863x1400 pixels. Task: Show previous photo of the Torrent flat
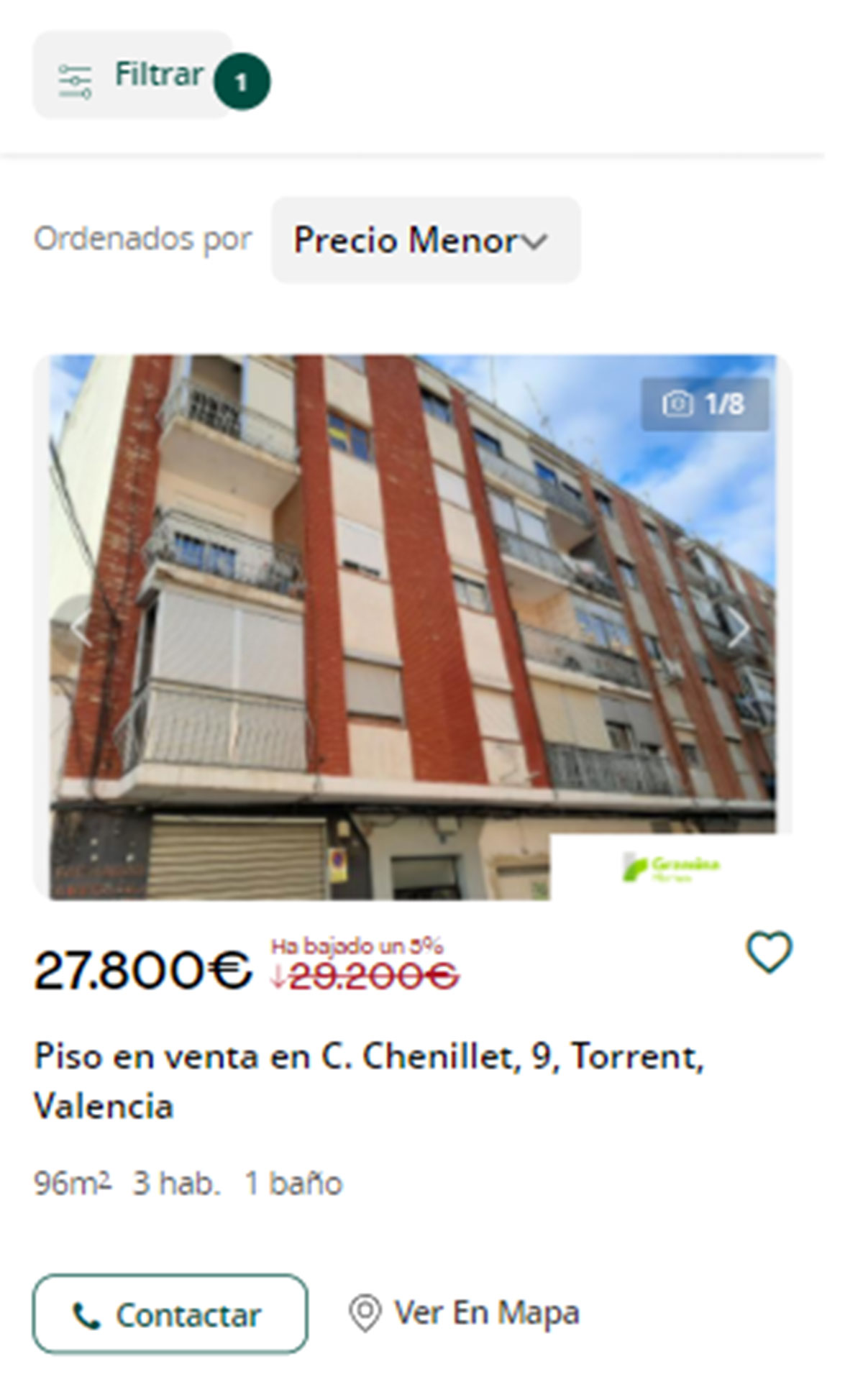click(x=79, y=628)
